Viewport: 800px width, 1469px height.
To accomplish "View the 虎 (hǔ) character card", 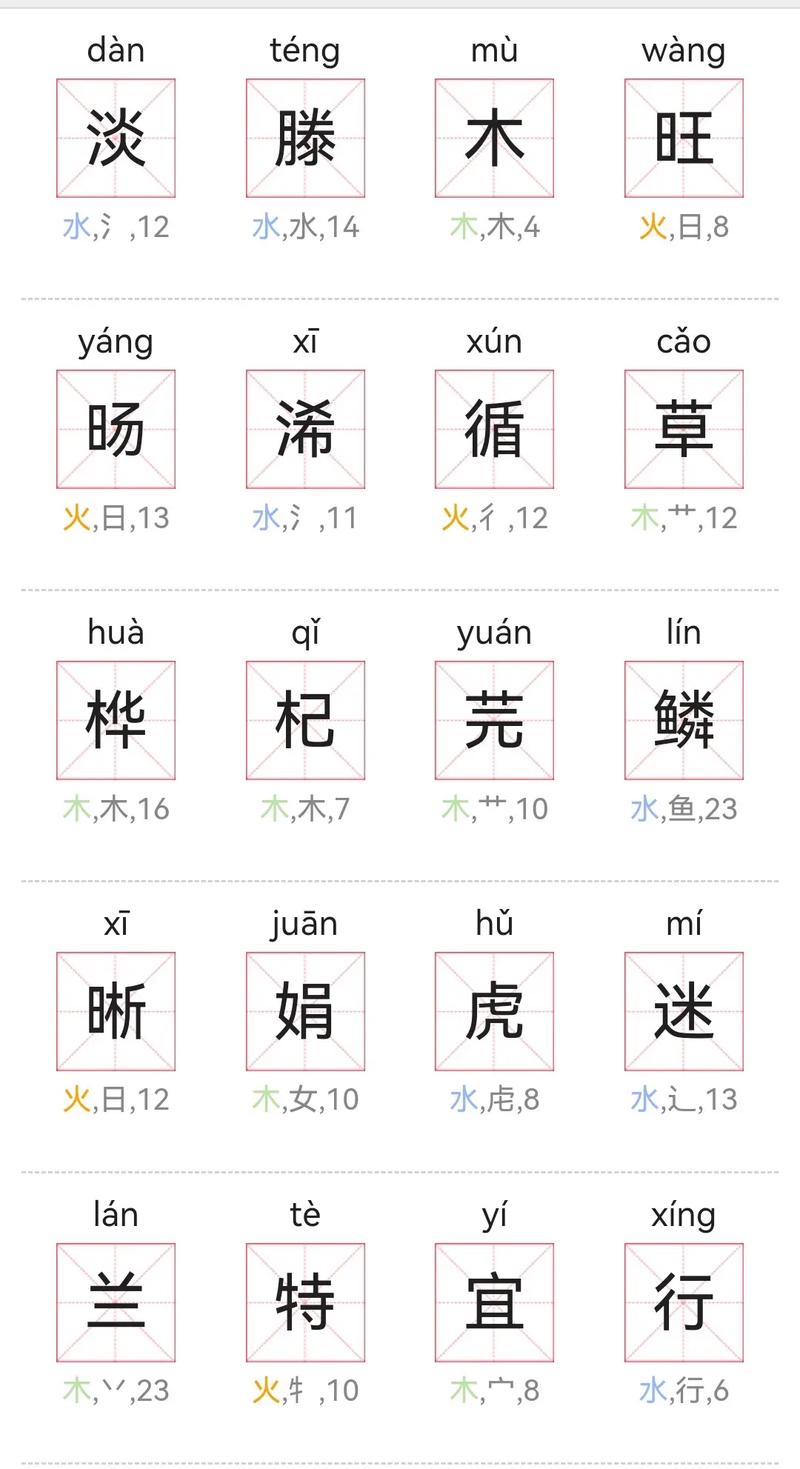I will 494,1011.
